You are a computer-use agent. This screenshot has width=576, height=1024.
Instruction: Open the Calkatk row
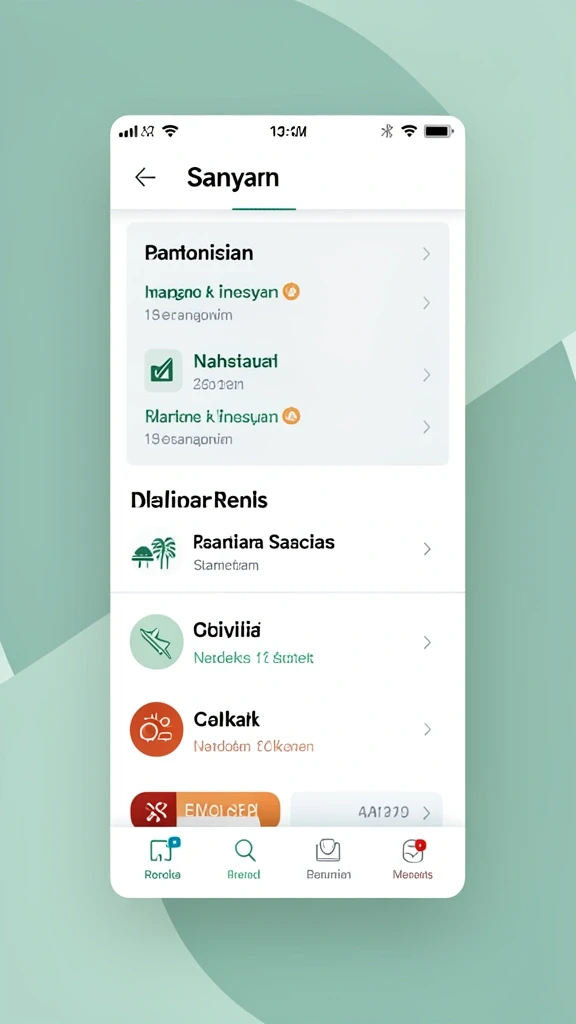(x=287, y=730)
